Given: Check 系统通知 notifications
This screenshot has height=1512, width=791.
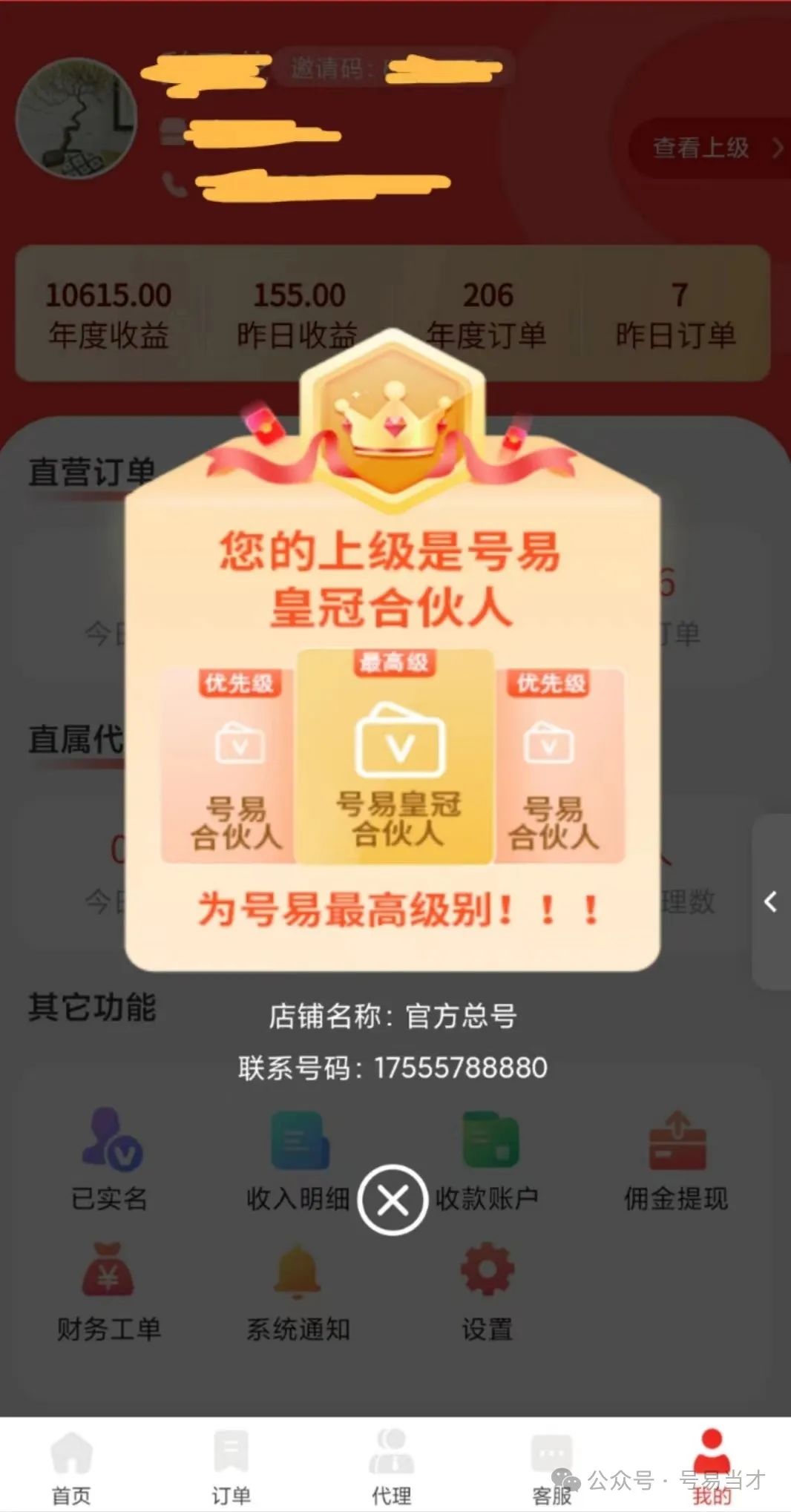Looking at the screenshot, I should (298, 1292).
